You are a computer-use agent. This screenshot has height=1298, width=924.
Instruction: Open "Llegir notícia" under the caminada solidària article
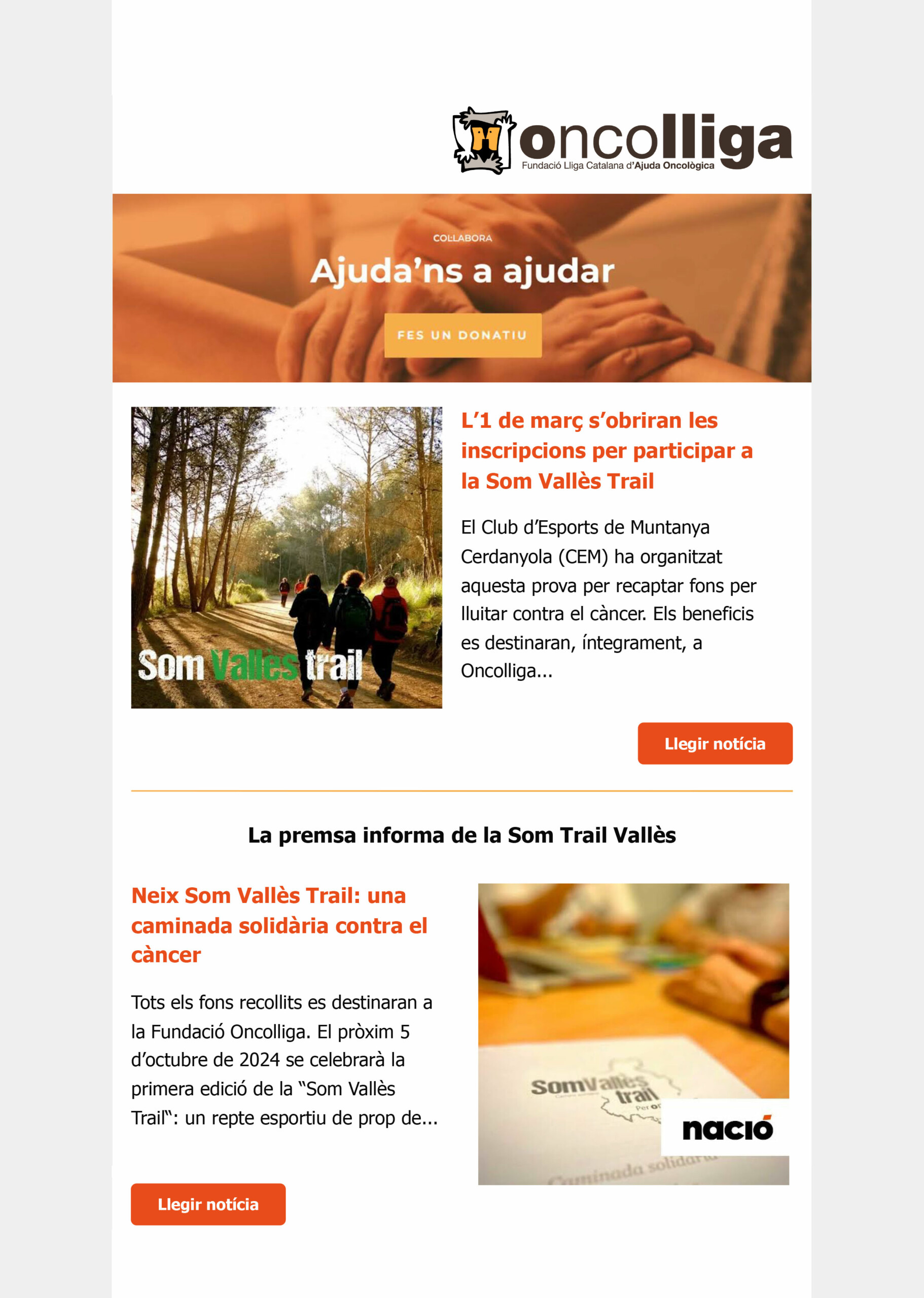click(208, 1204)
